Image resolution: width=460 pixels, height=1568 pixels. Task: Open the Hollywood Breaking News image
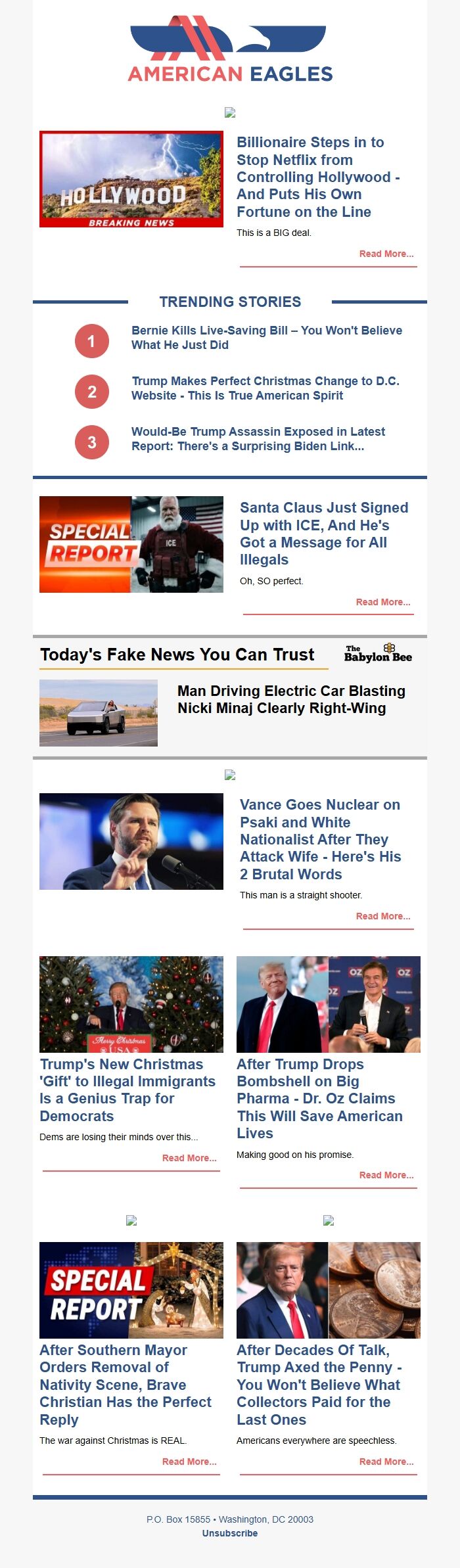[131, 179]
